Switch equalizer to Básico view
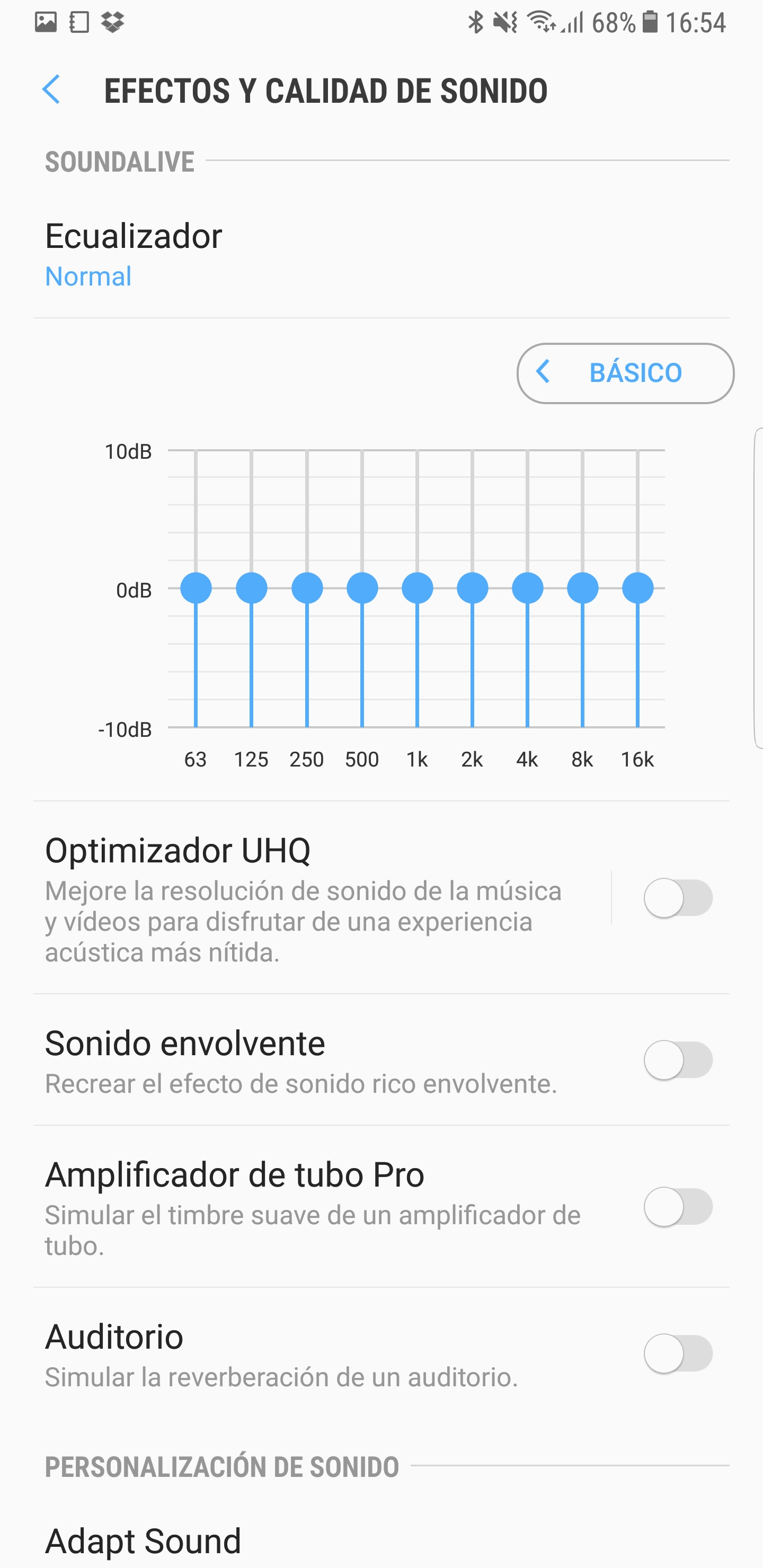 (x=625, y=373)
